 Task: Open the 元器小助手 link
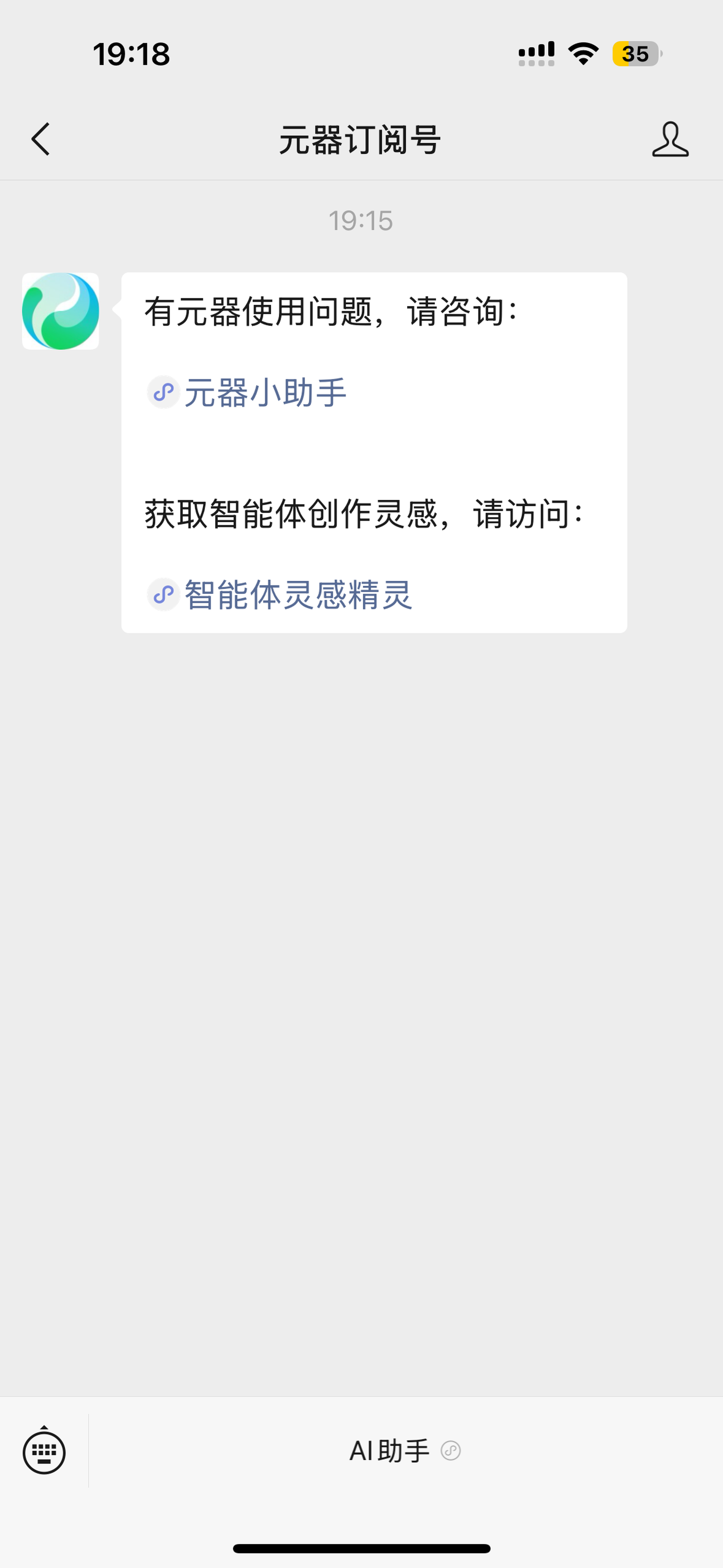pyautogui.click(x=265, y=393)
